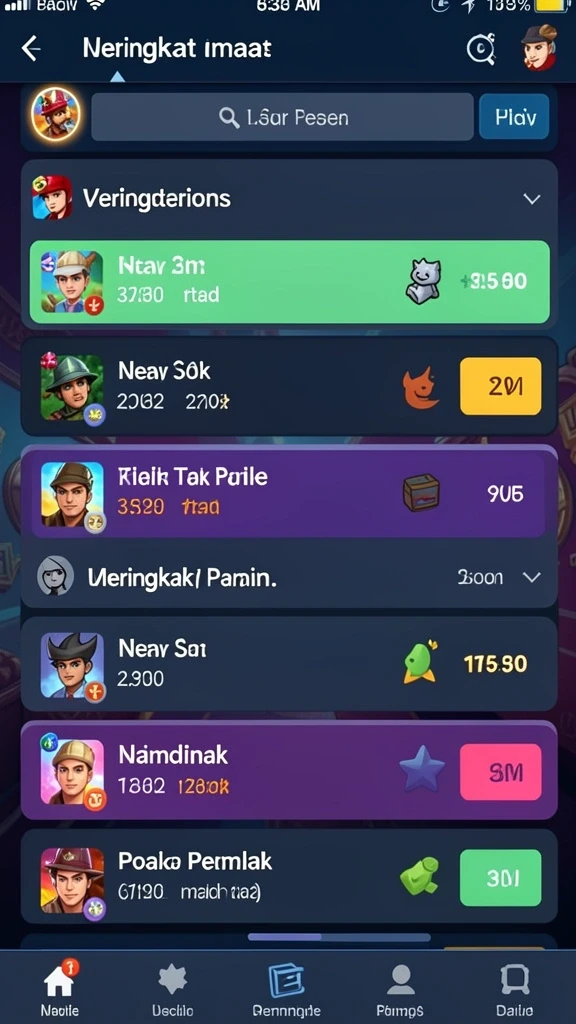The height and width of the screenshot is (1024, 576).
Task: Switch to the Usclilo tab
Action: 172,988
